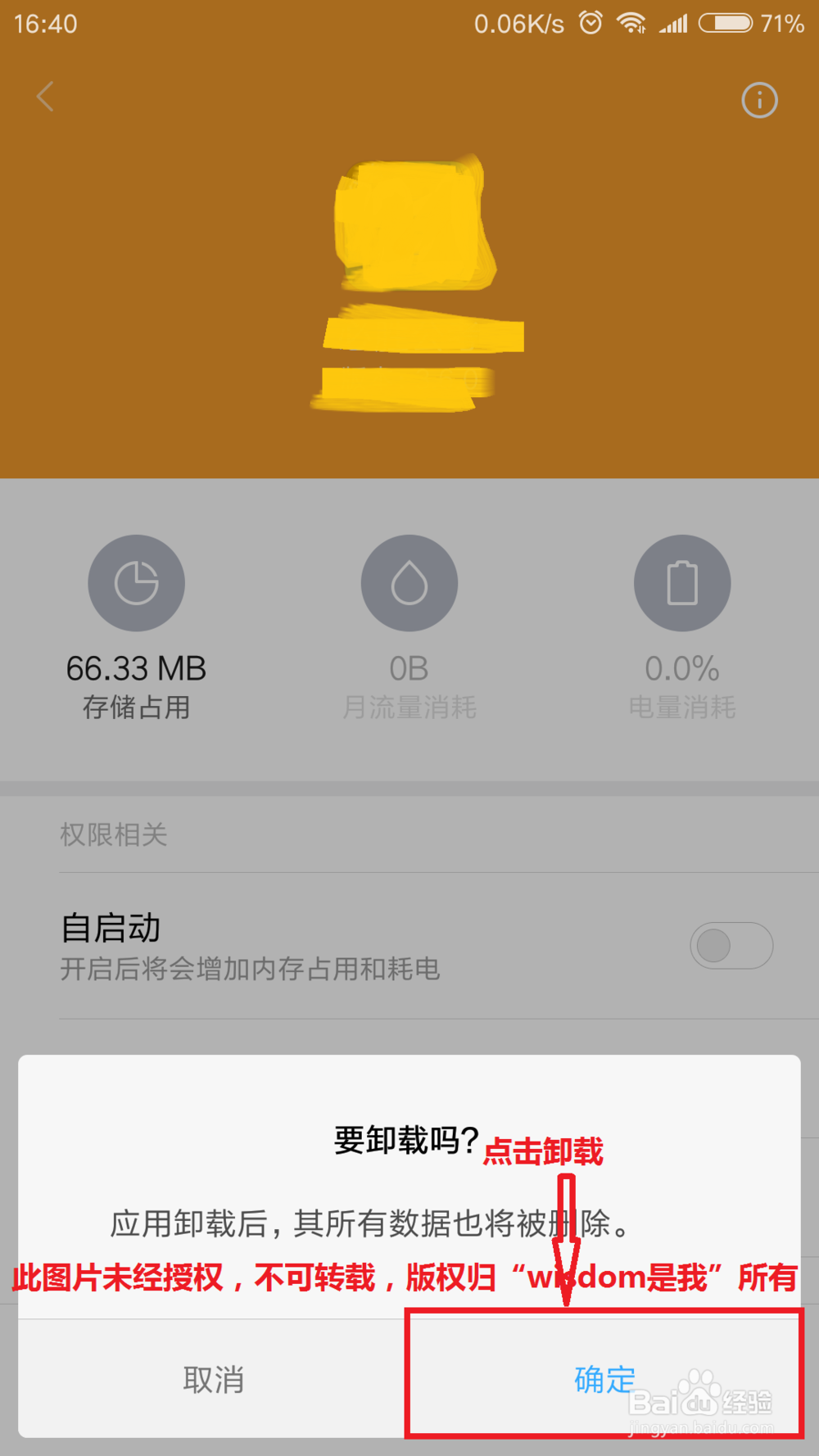Tap the alarm clock status bar icon

pyautogui.click(x=589, y=23)
